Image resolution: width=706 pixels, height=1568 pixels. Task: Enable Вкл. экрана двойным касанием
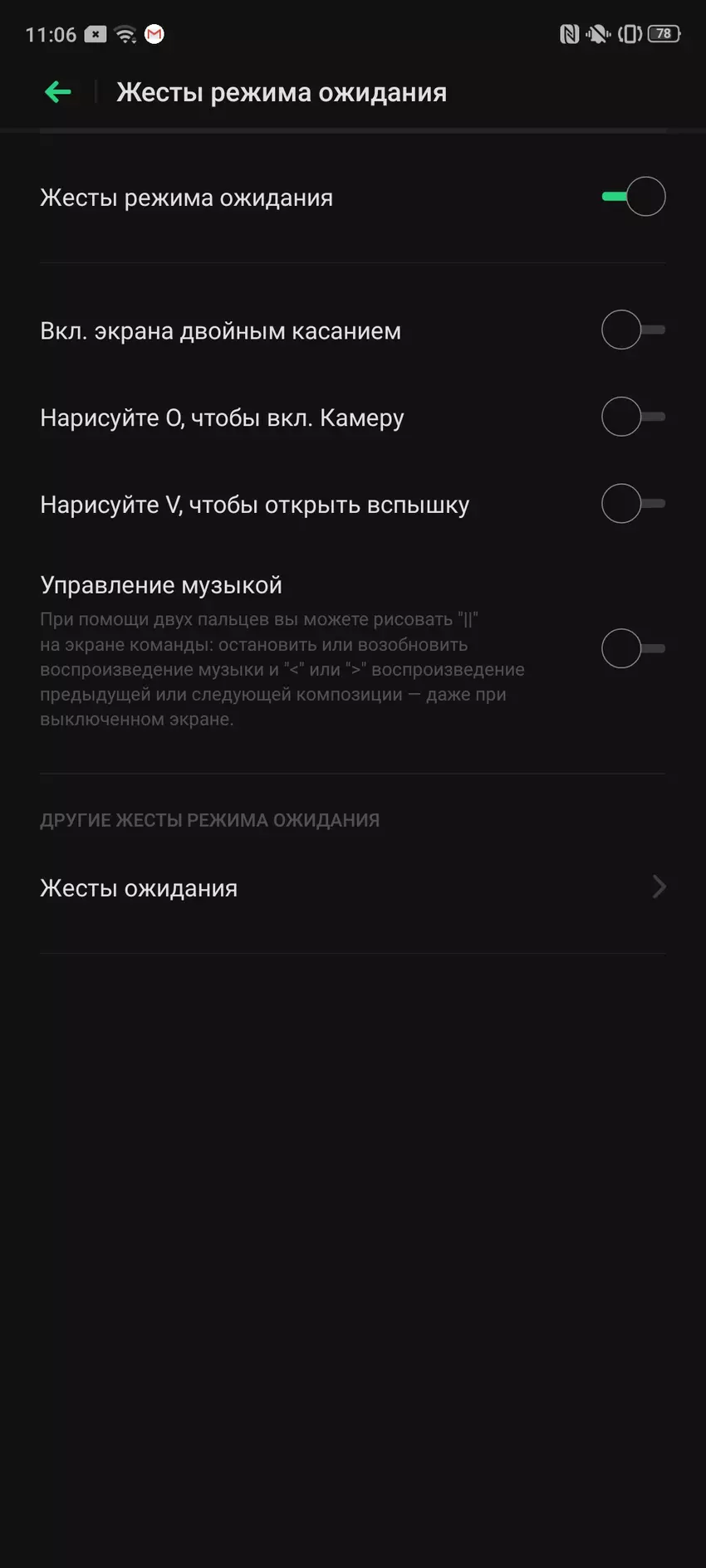633,330
